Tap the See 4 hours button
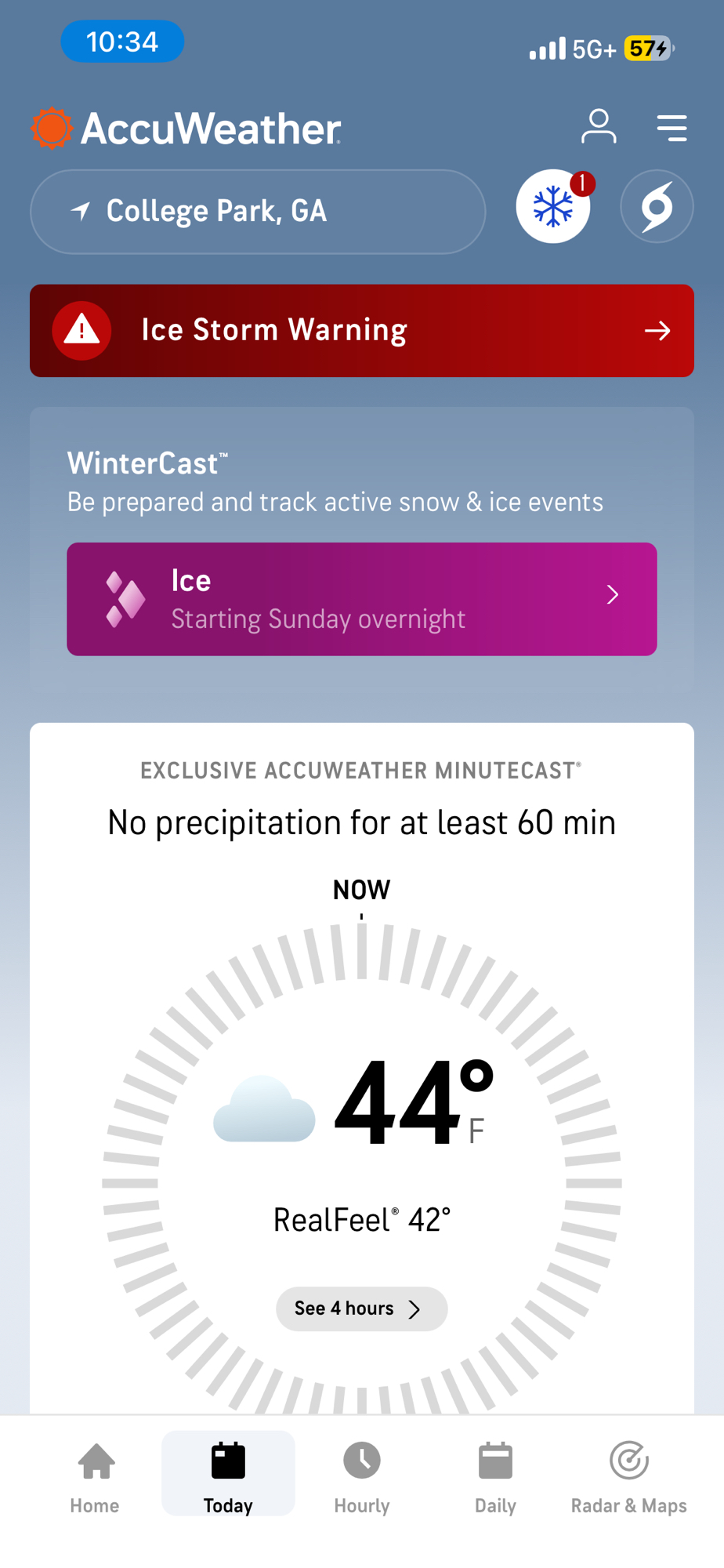This screenshot has height=1568, width=724. tap(361, 1308)
